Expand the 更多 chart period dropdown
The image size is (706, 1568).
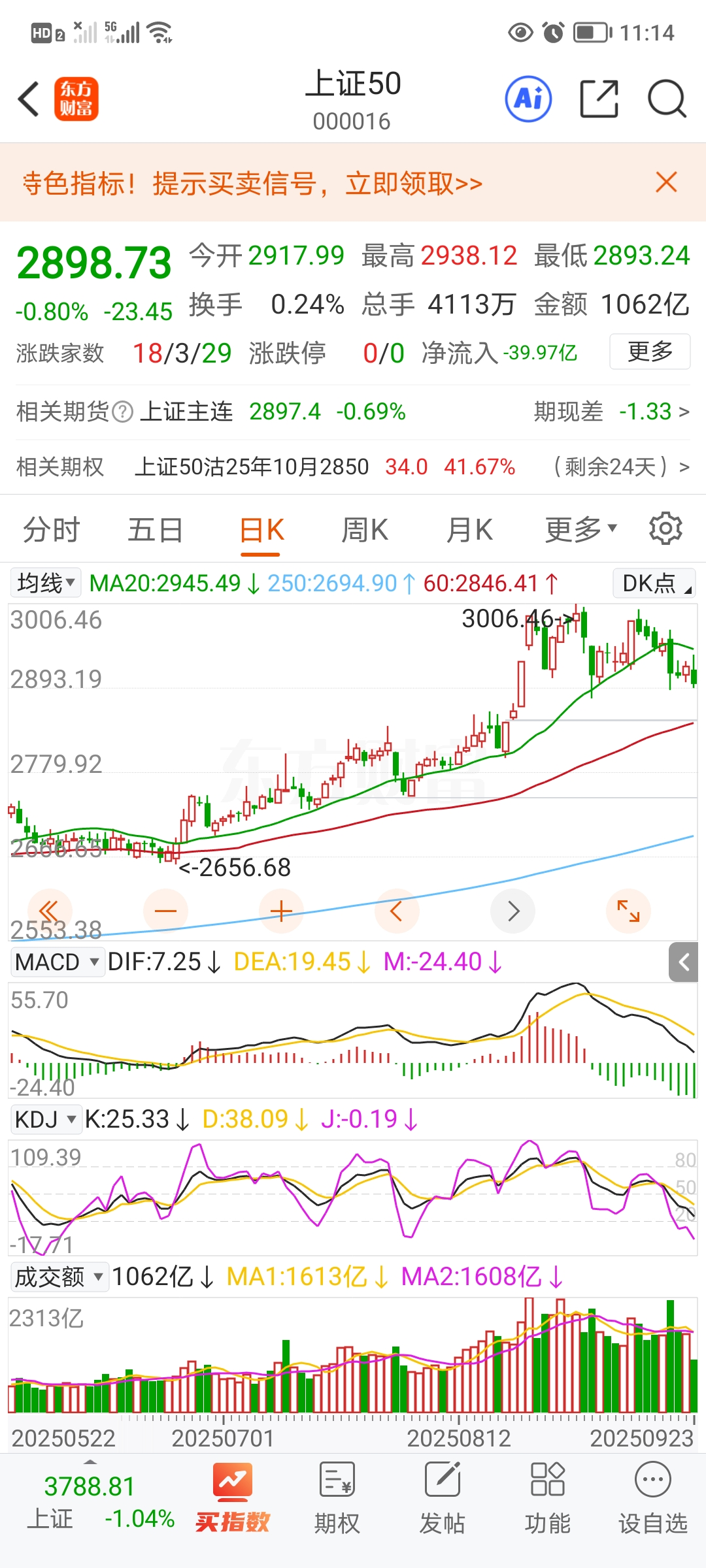580,530
